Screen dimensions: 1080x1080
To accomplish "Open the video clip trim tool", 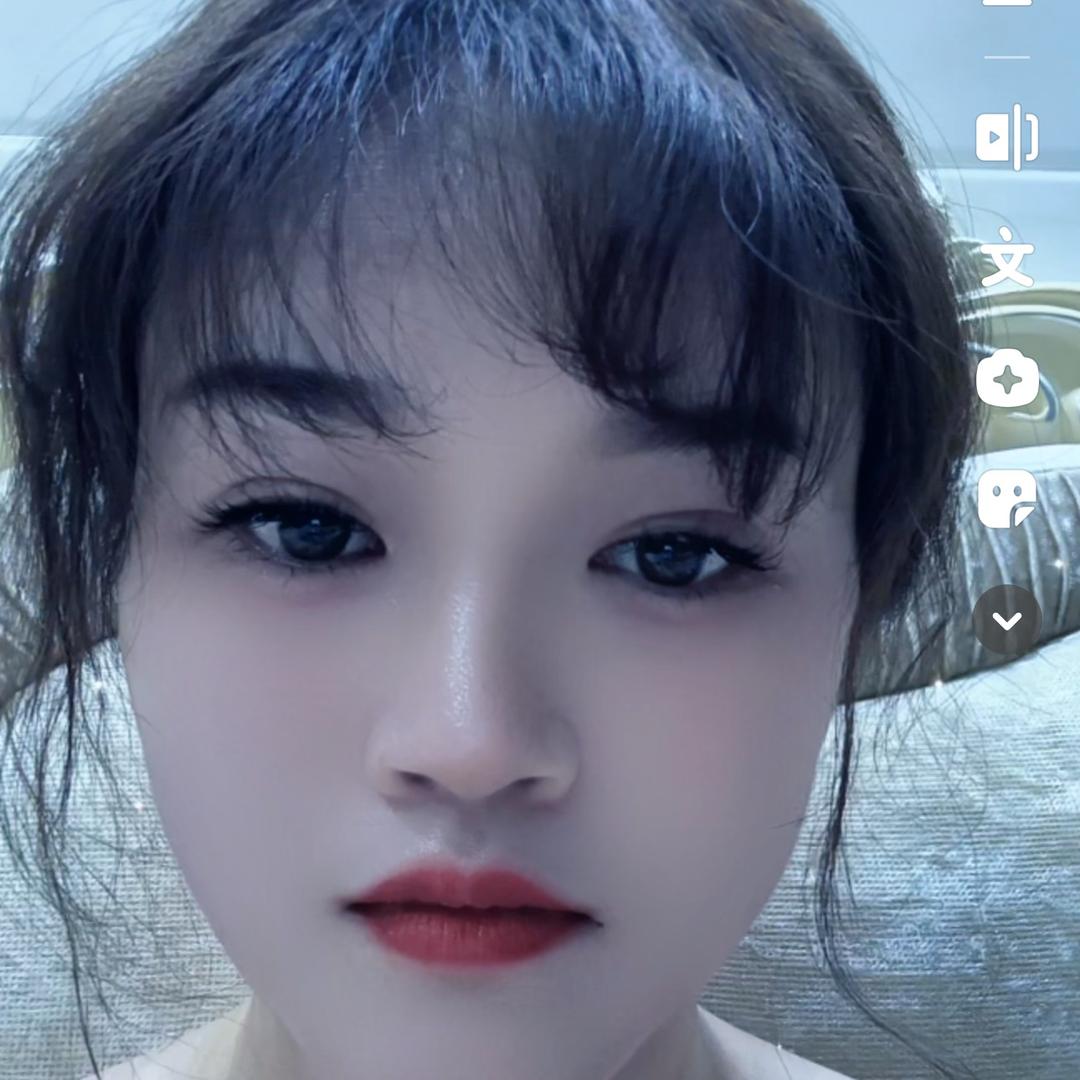I will tap(1007, 137).
